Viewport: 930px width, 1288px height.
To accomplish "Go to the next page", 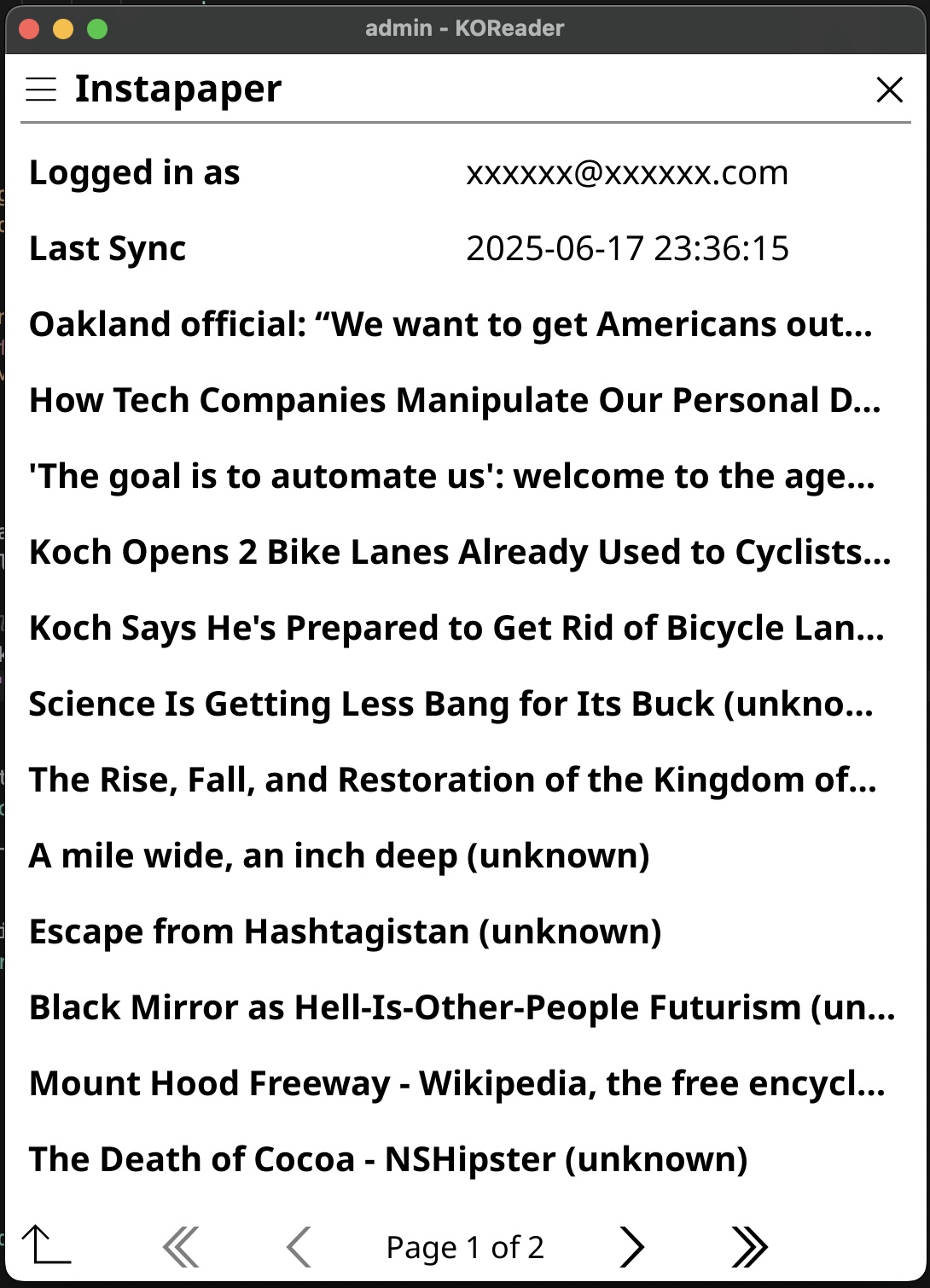I will [x=631, y=1247].
